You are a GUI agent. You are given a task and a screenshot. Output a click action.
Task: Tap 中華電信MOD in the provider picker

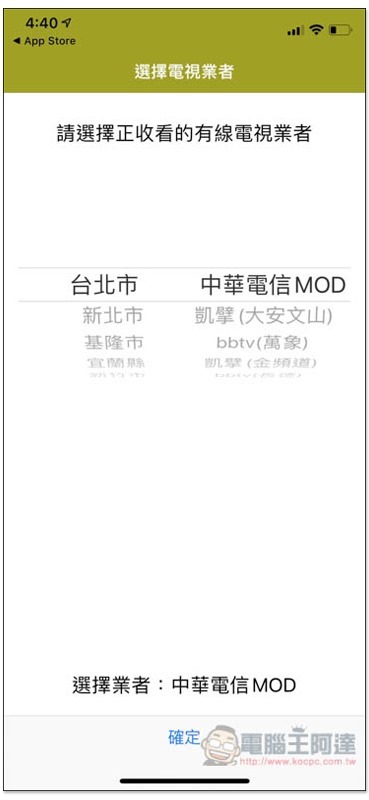tap(273, 285)
